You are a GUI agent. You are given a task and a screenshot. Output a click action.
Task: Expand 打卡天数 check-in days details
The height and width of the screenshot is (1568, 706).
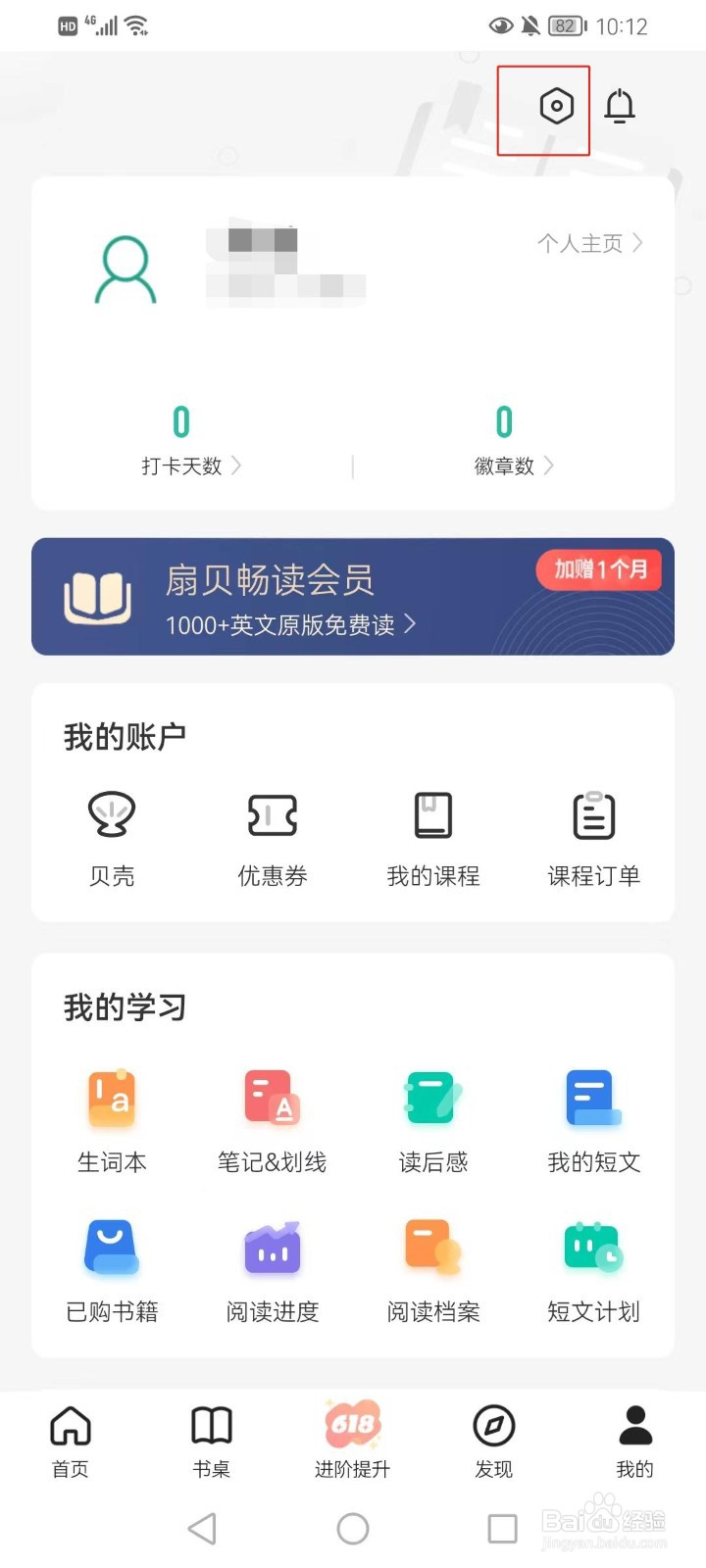pos(193,465)
